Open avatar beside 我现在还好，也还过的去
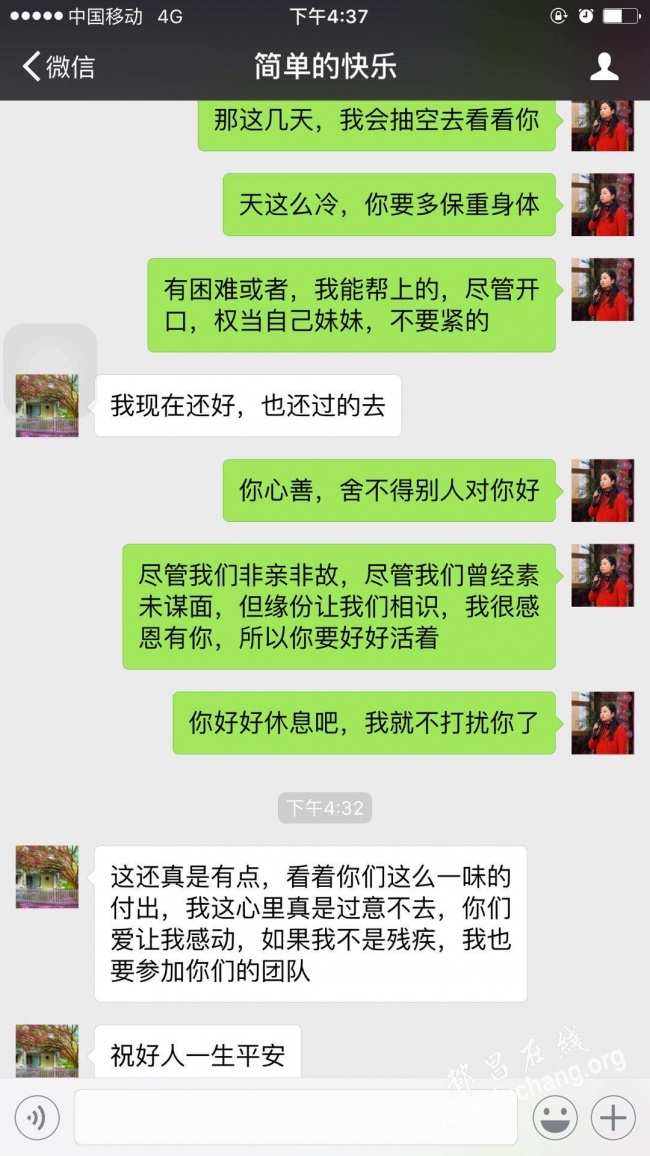This screenshot has width=650, height=1156. (x=47, y=405)
